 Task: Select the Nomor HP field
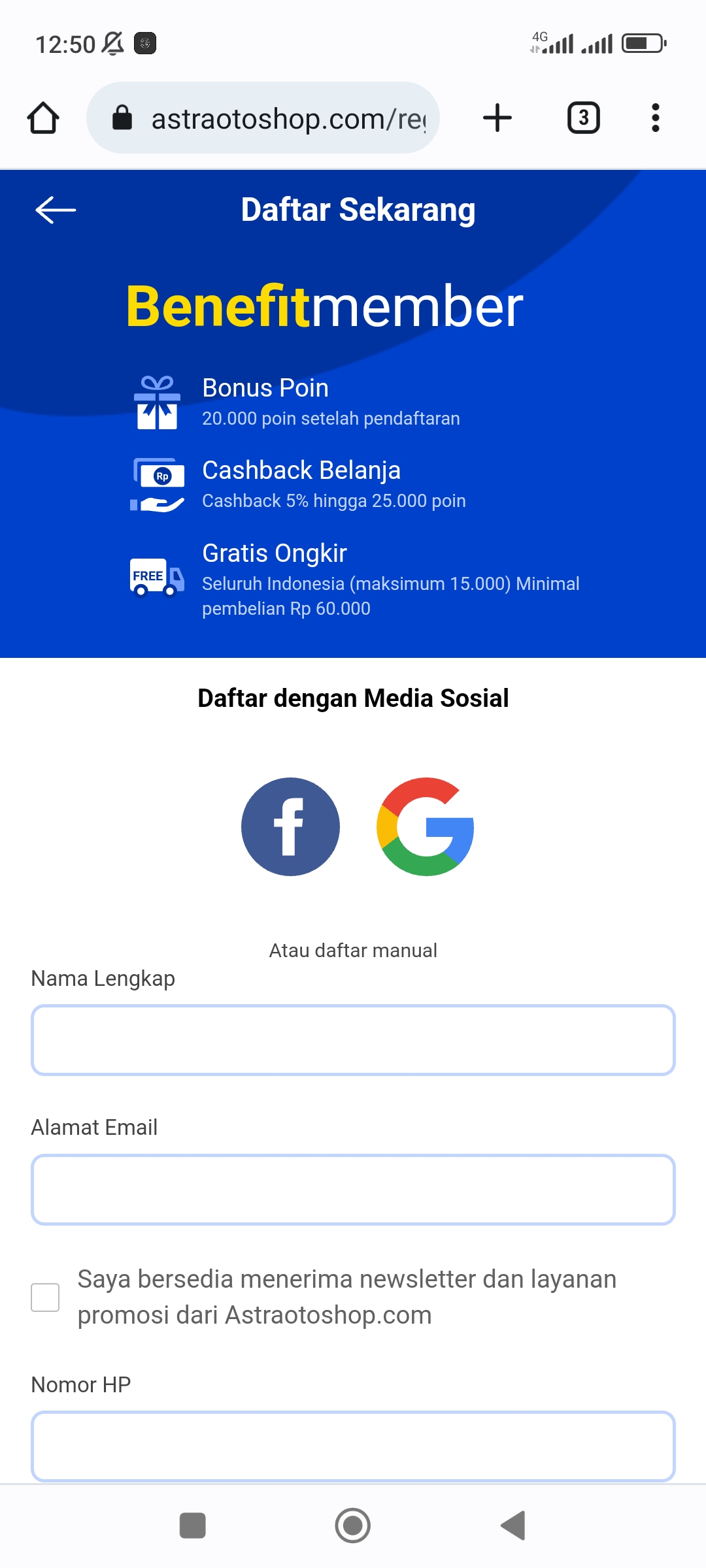[353, 1446]
